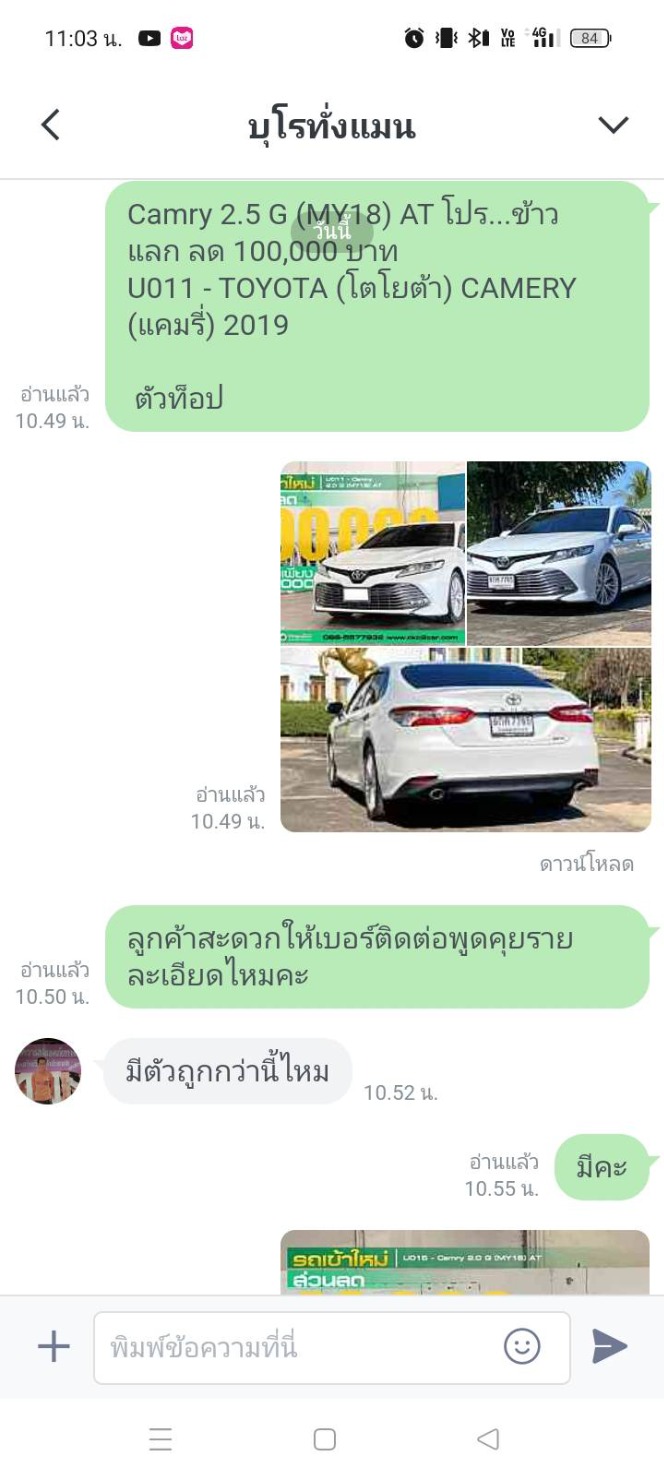The image size is (664, 1480).
Task: Send the message with the arrow icon
Action: click(x=609, y=1347)
